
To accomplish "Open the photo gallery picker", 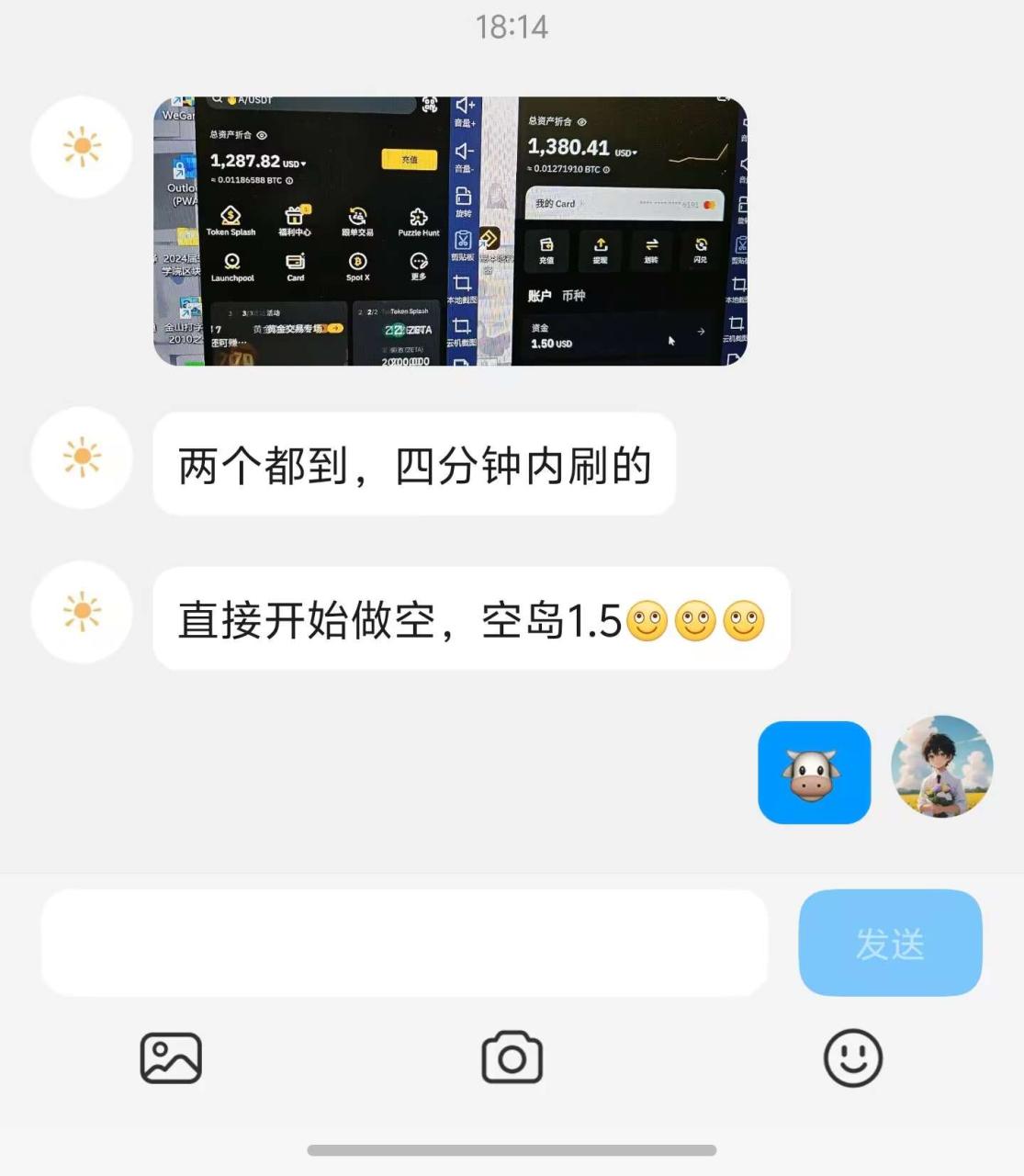I will [171, 1057].
